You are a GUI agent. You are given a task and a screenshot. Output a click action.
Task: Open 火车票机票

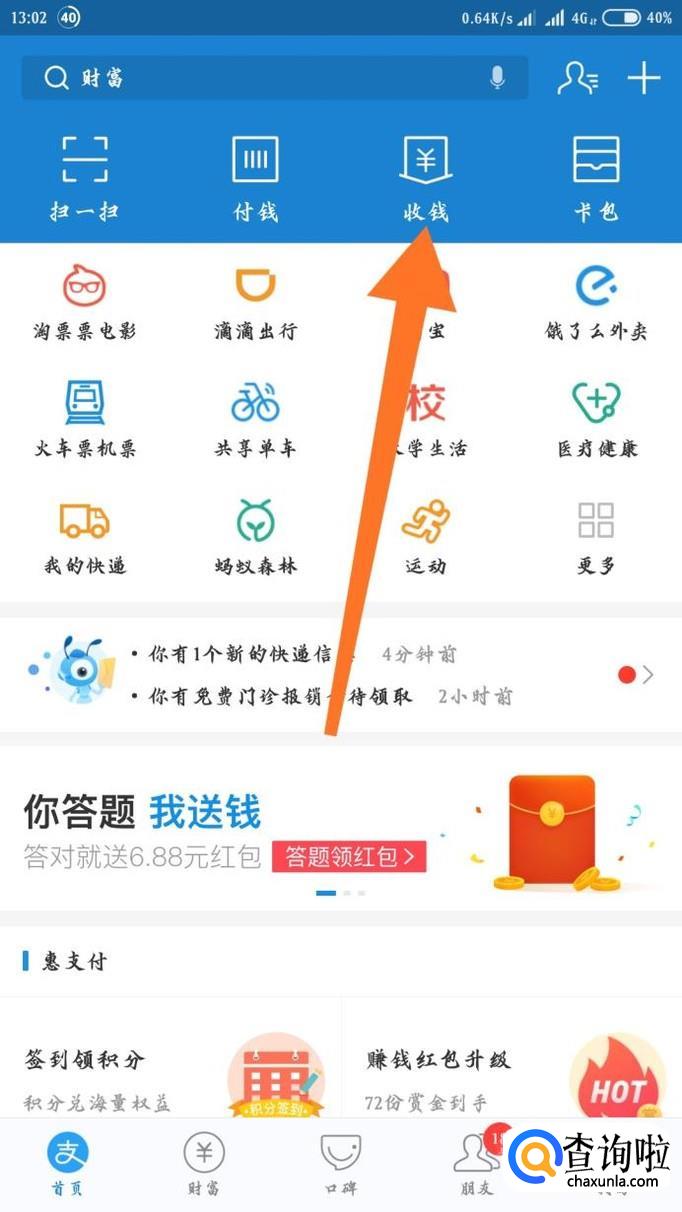[85, 419]
